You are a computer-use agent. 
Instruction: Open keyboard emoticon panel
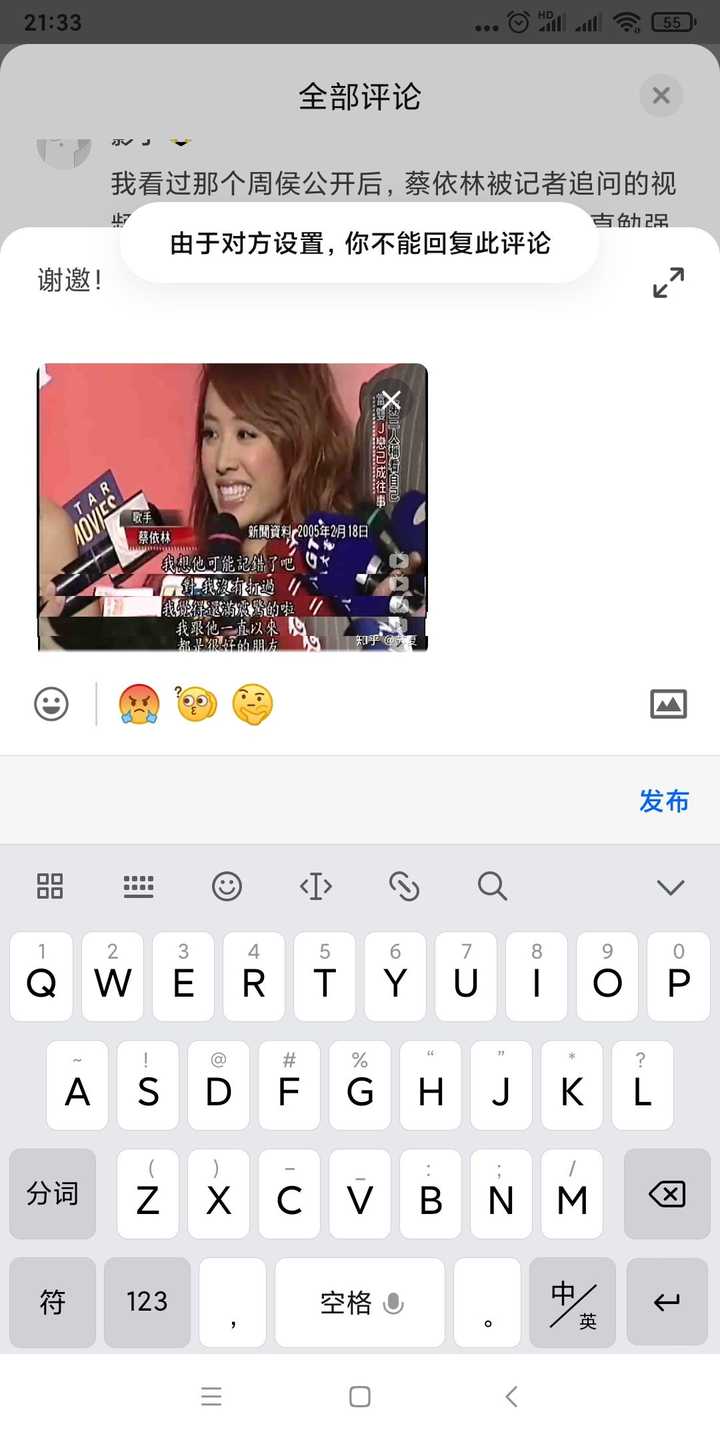coord(227,886)
